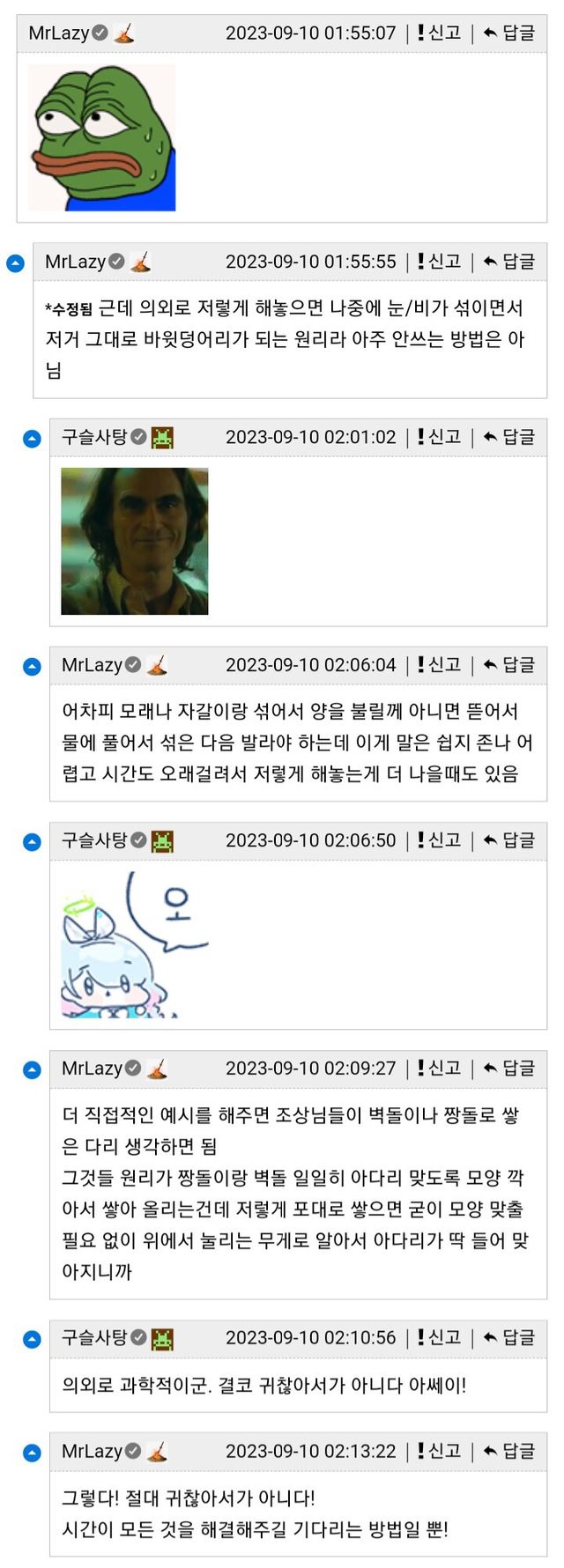Image resolution: width=564 pixels, height=1568 pixels.
Task: Reply to MrLazy's 02:09:27 comment
Action: [x=509, y=1069]
